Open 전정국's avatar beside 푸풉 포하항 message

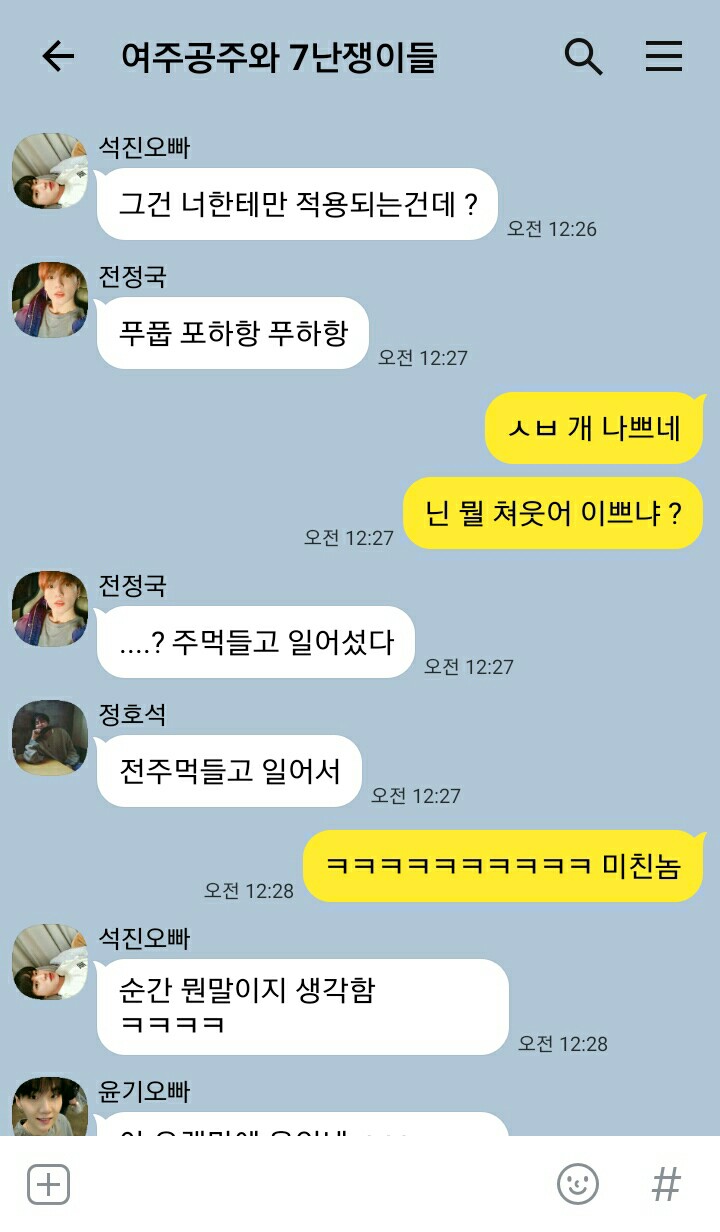pyautogui.click(x=50, y=299)
